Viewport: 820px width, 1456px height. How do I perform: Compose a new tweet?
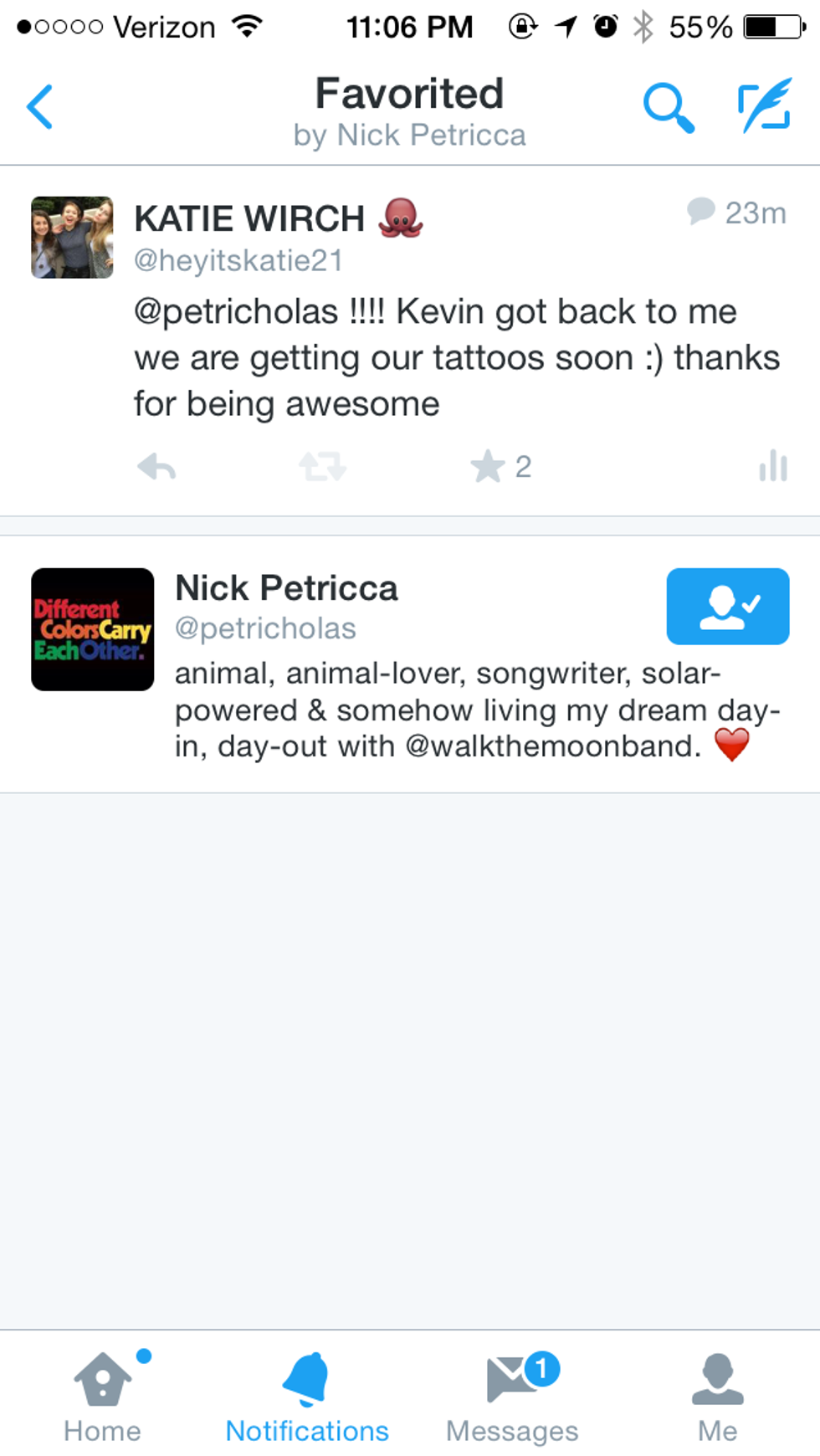765,105
